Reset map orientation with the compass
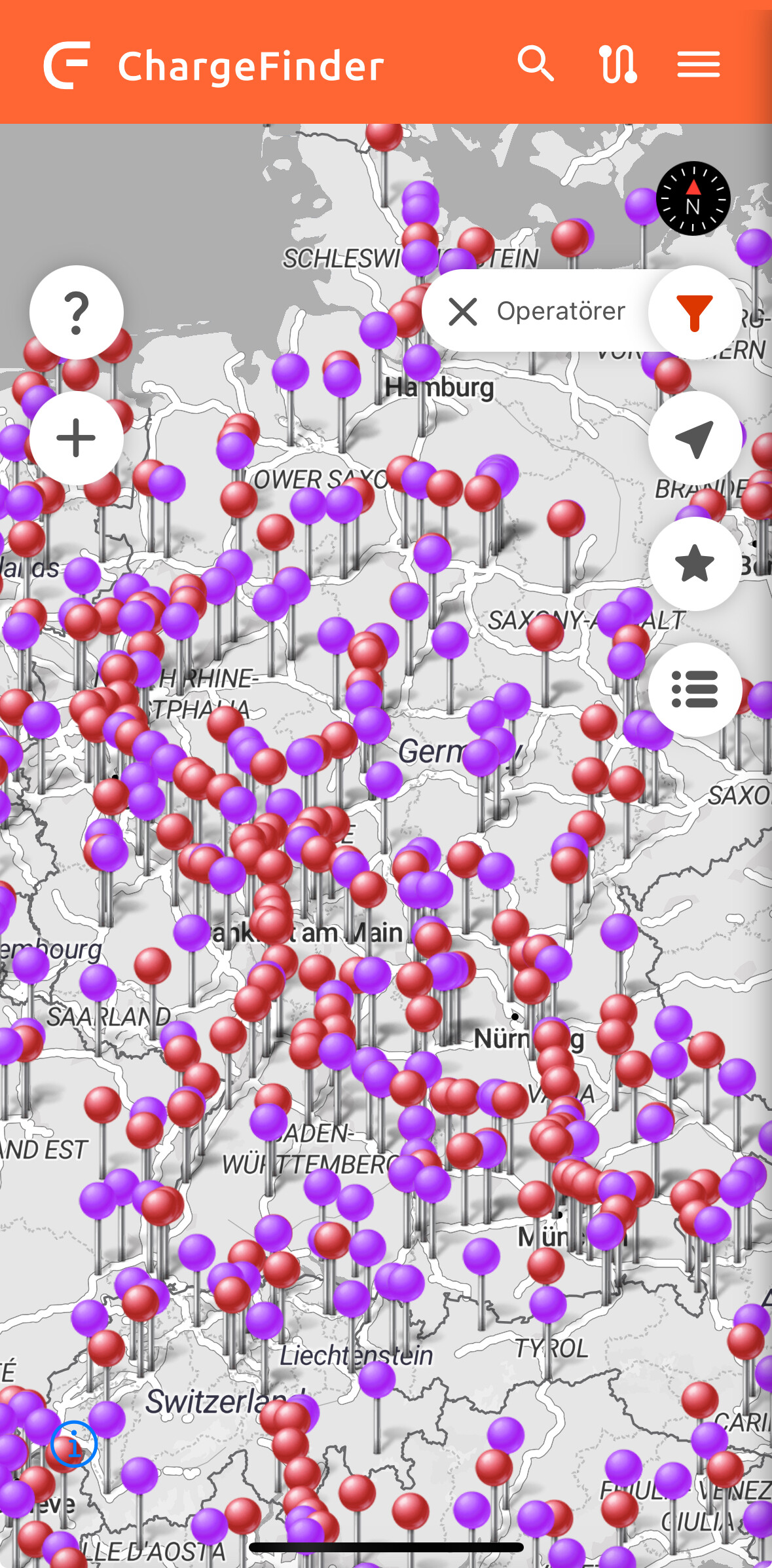The image size is (772, 1568). point(693,198)
